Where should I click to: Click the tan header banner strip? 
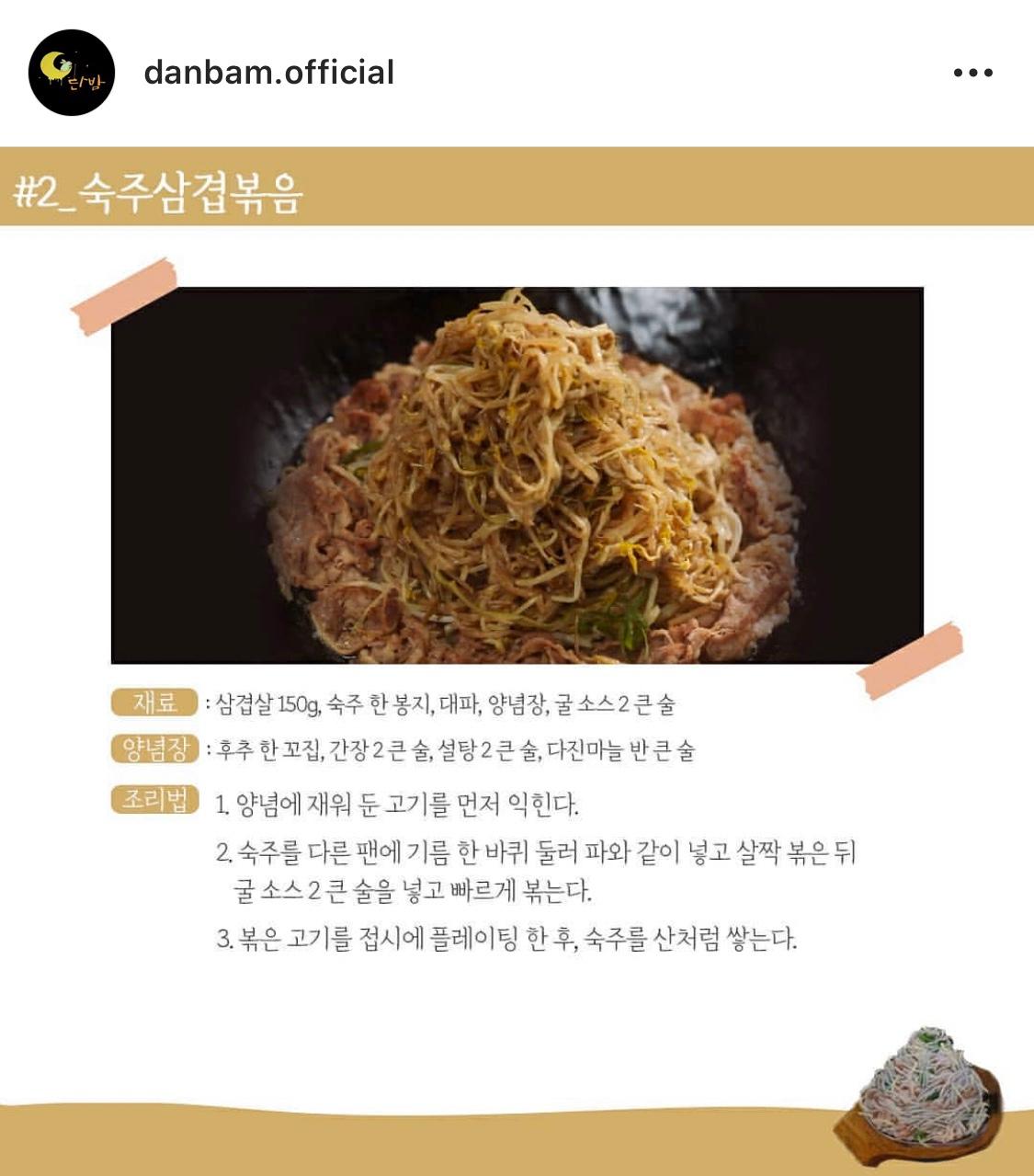(517, 190)
